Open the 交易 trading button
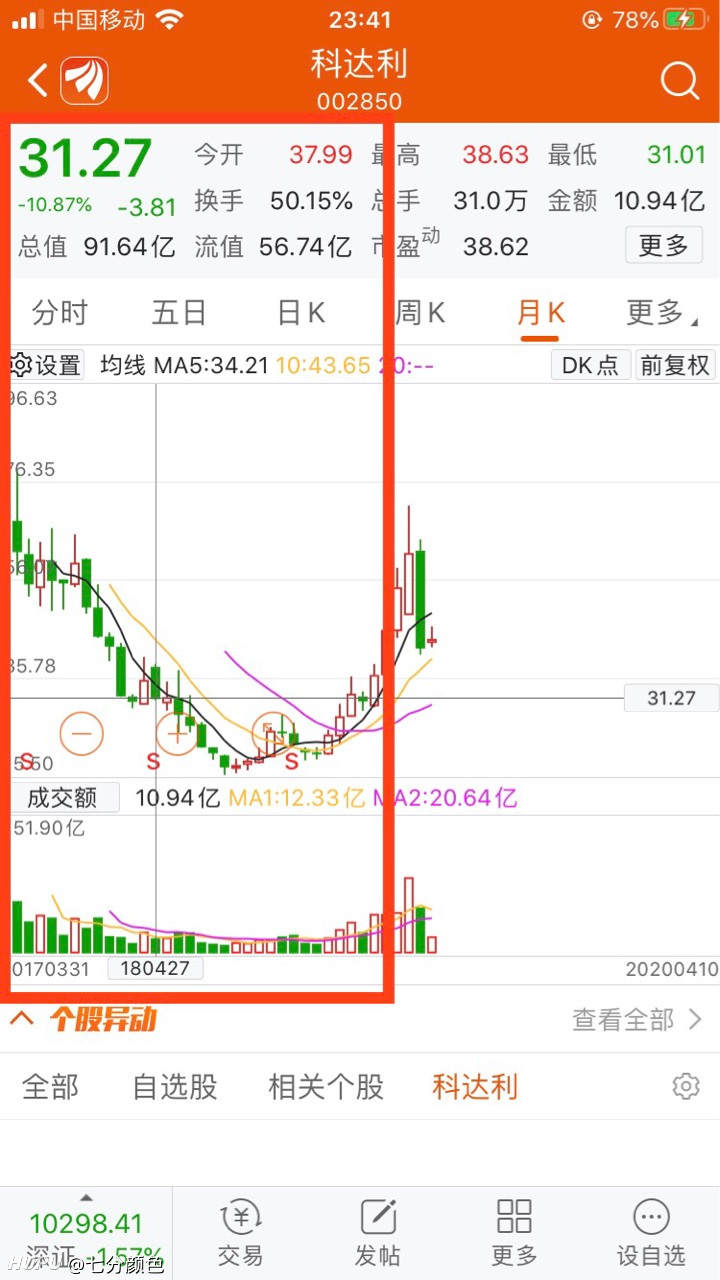This screenshot has width=720, height=1280. pos(240,1234)
